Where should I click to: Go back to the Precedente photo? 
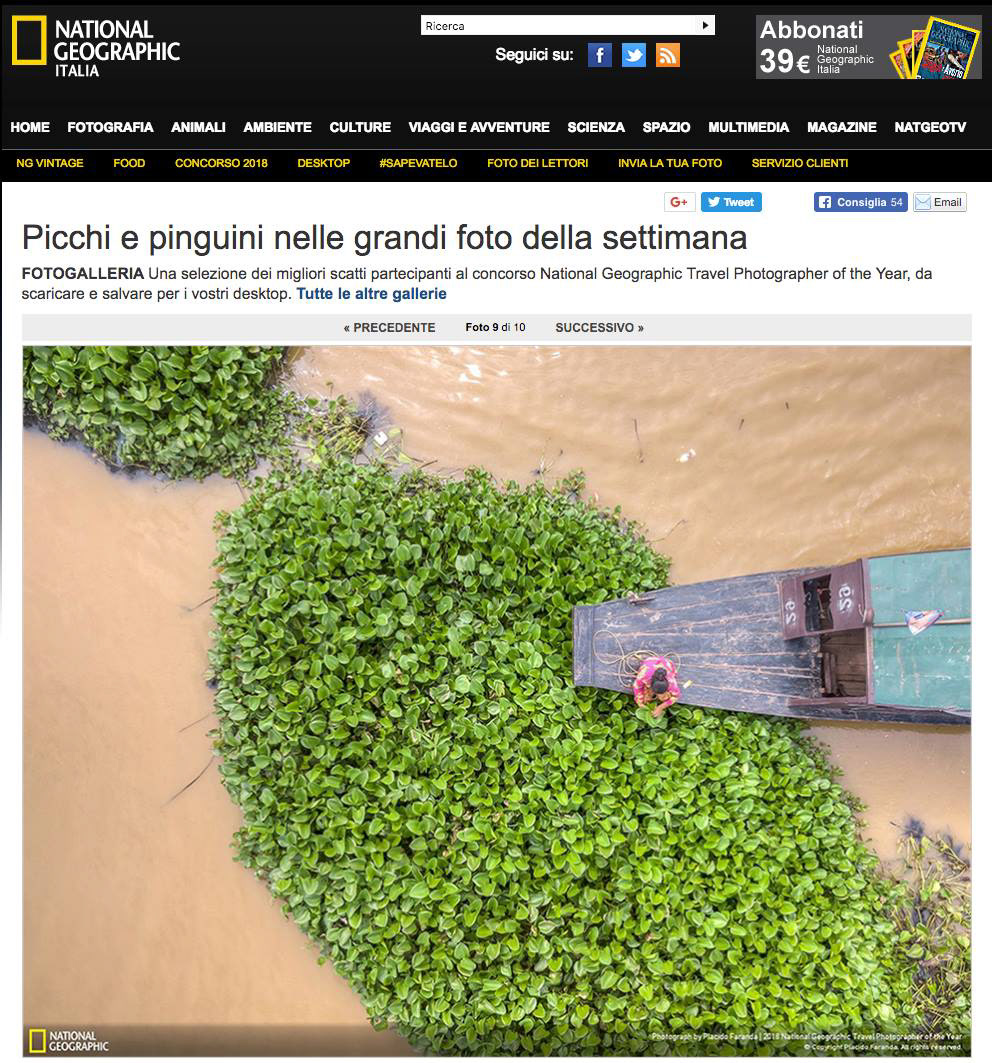[389, 327]
